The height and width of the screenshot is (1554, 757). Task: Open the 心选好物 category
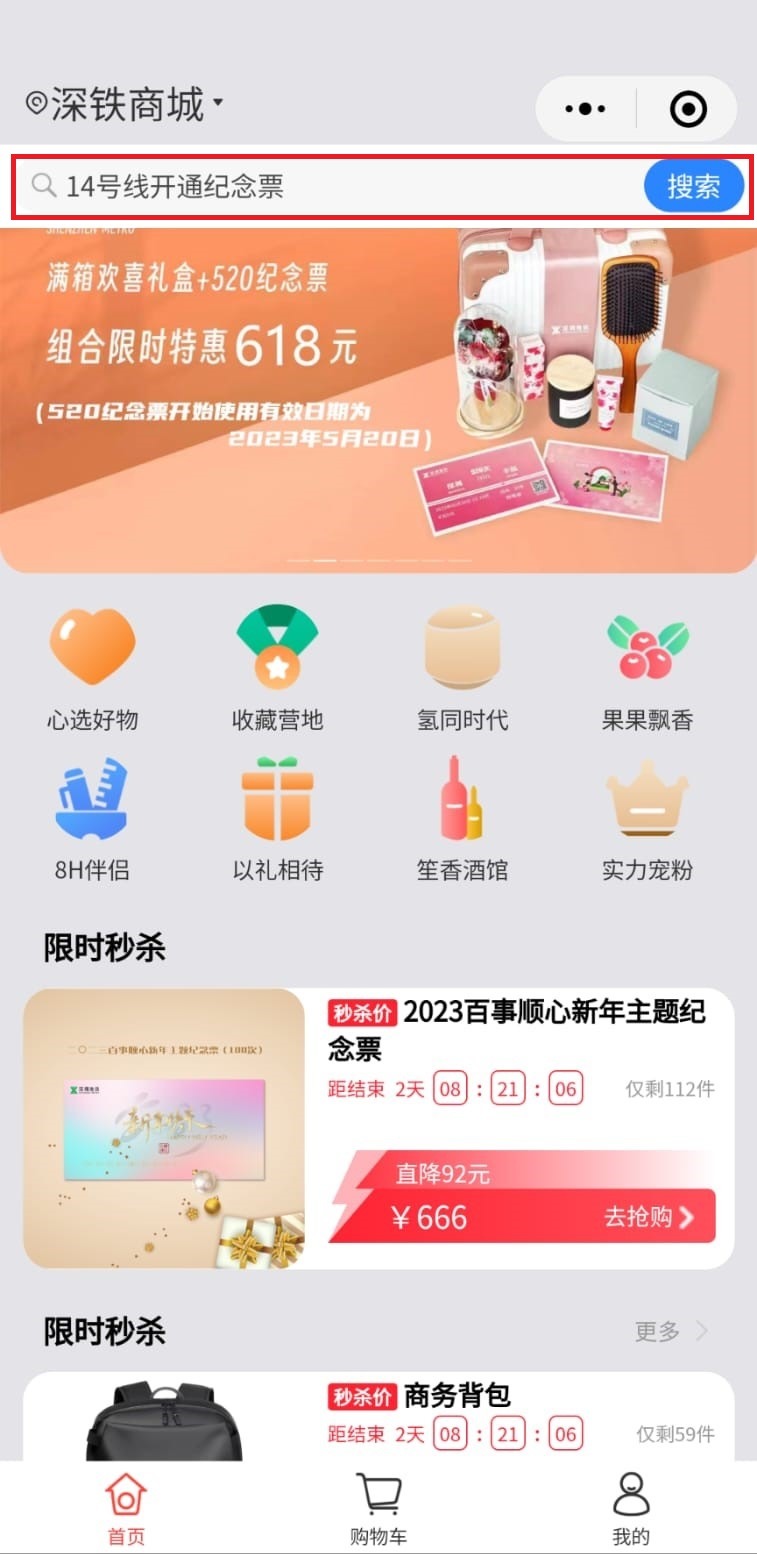click(x=92, y=668)
